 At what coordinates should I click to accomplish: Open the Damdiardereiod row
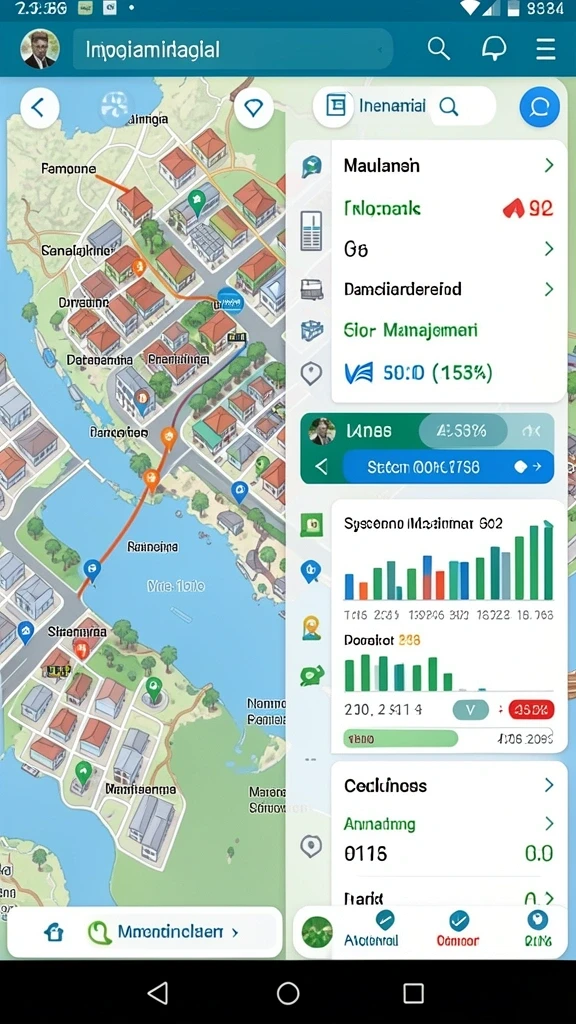point(449,289)
